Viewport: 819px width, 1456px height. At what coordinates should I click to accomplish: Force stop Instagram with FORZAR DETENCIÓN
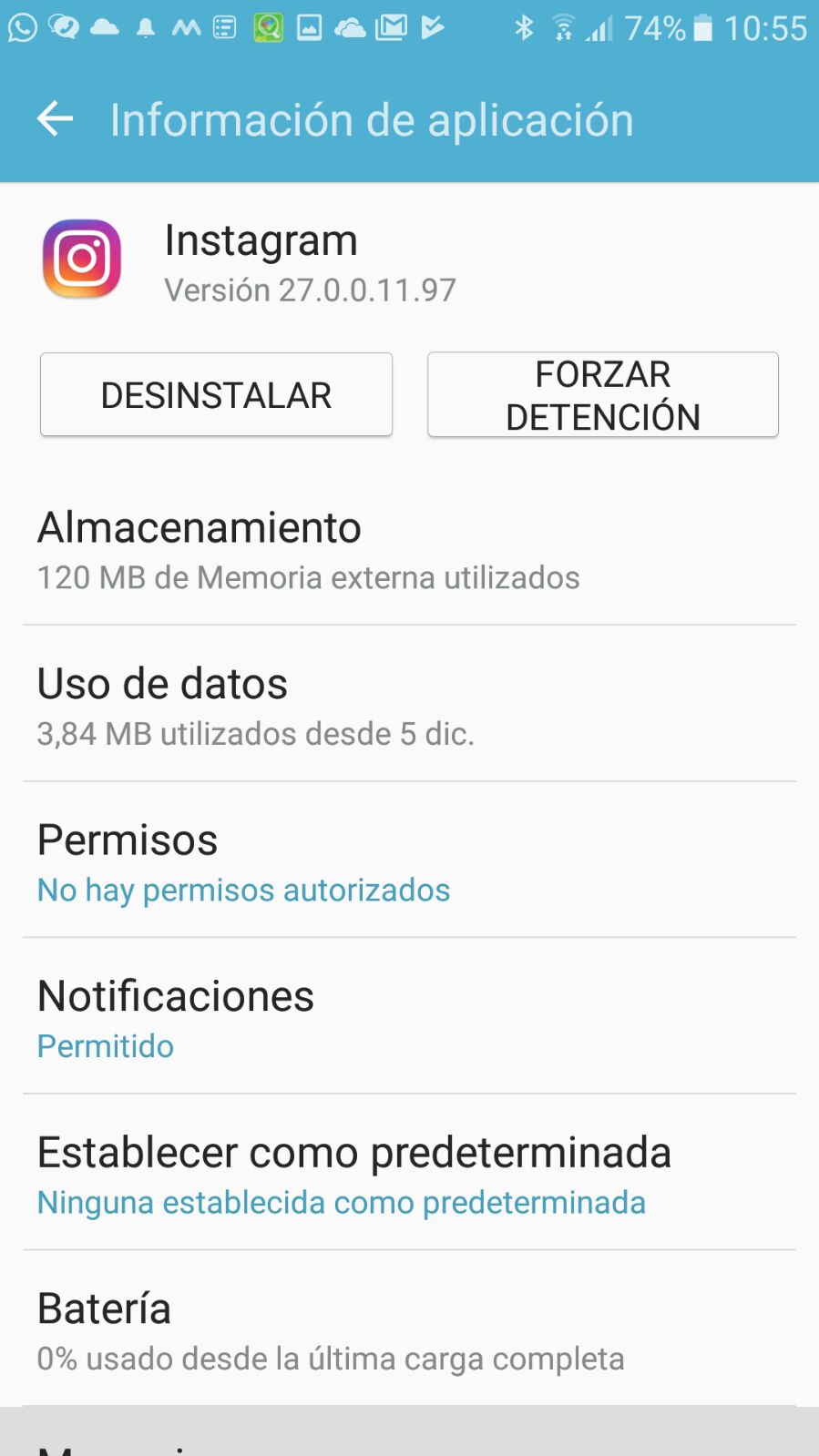tap(602, 395)
